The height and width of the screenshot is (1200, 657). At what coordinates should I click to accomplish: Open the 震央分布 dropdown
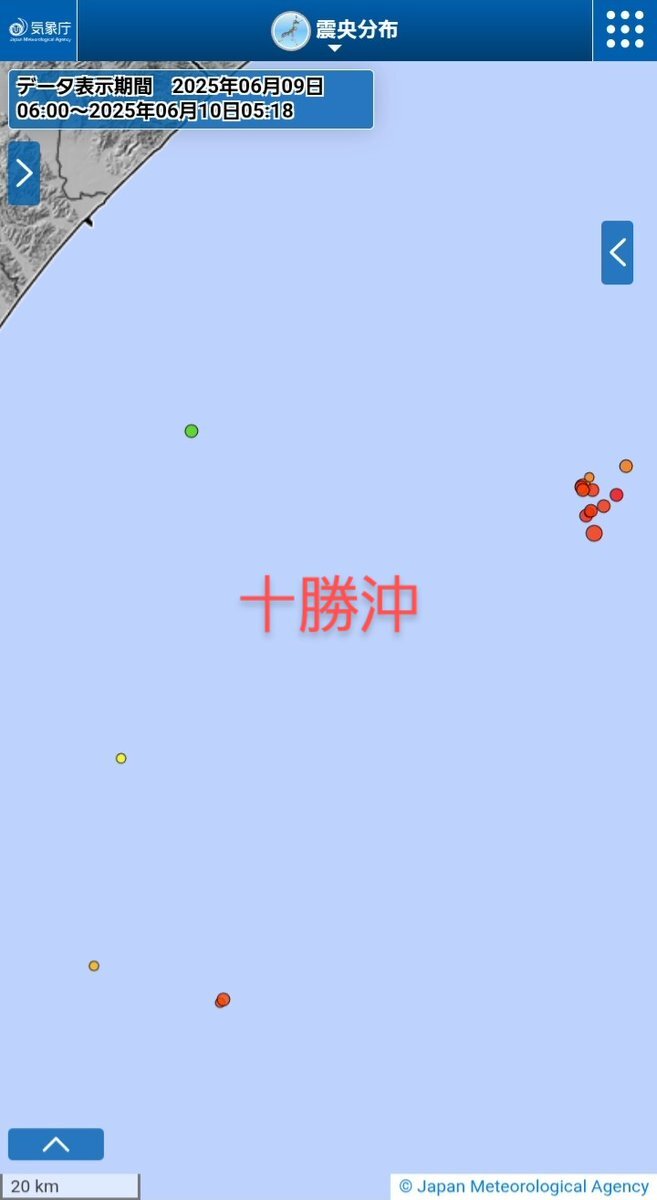(x=335, y=31)
